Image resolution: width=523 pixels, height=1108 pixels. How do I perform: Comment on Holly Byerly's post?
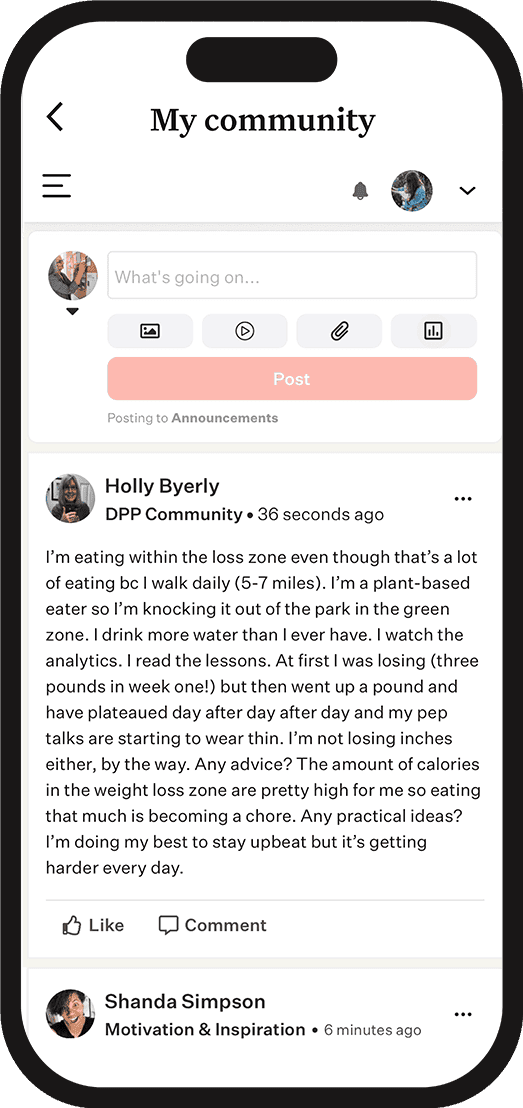(x=212, y=925)
